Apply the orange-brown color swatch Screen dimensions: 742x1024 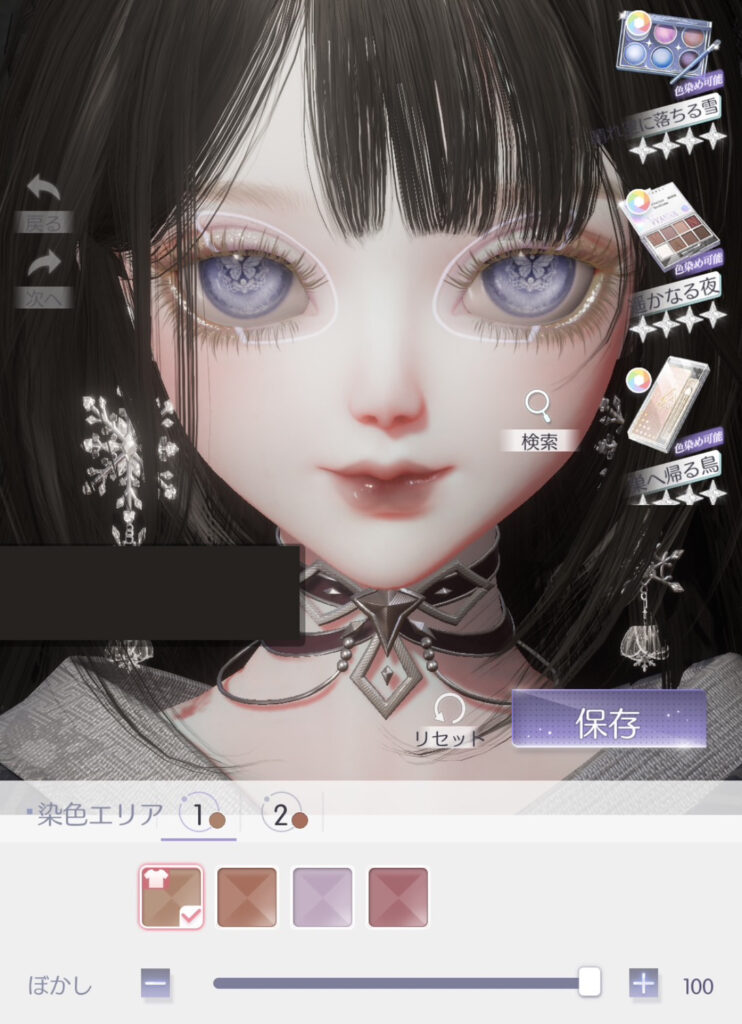tap(247, 897)
